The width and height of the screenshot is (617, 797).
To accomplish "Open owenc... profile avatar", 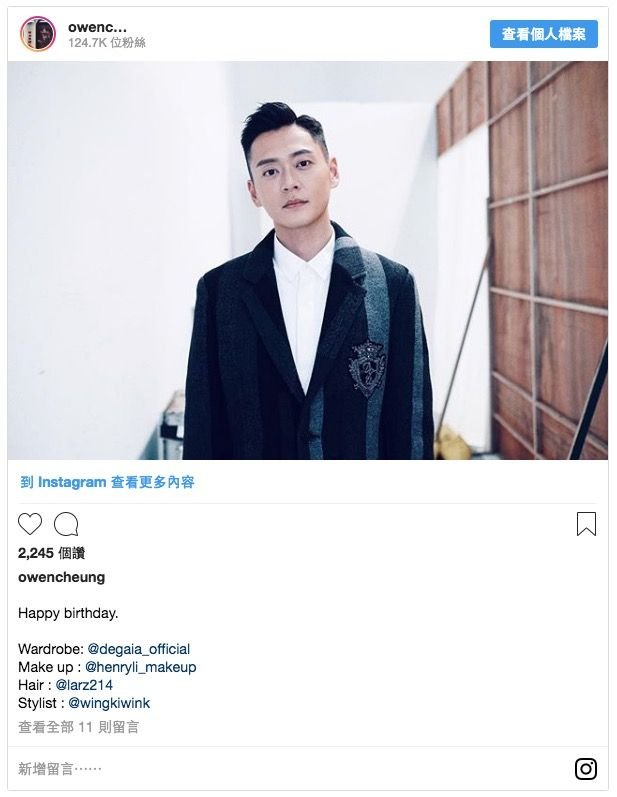I will pyautogui.click(x=38, y=34).
